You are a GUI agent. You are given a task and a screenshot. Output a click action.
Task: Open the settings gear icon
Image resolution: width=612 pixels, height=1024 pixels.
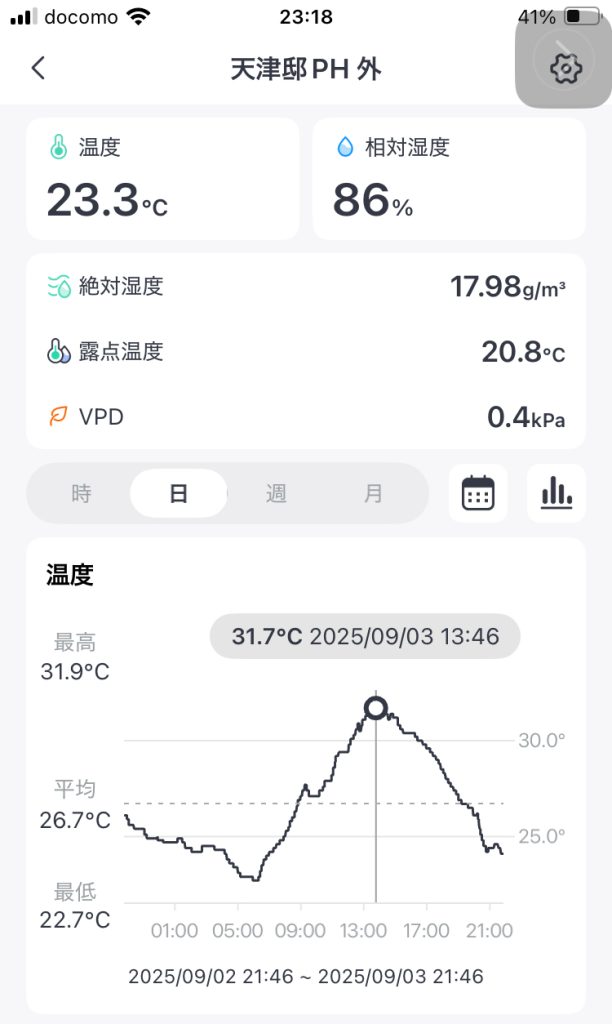[566, 67]
